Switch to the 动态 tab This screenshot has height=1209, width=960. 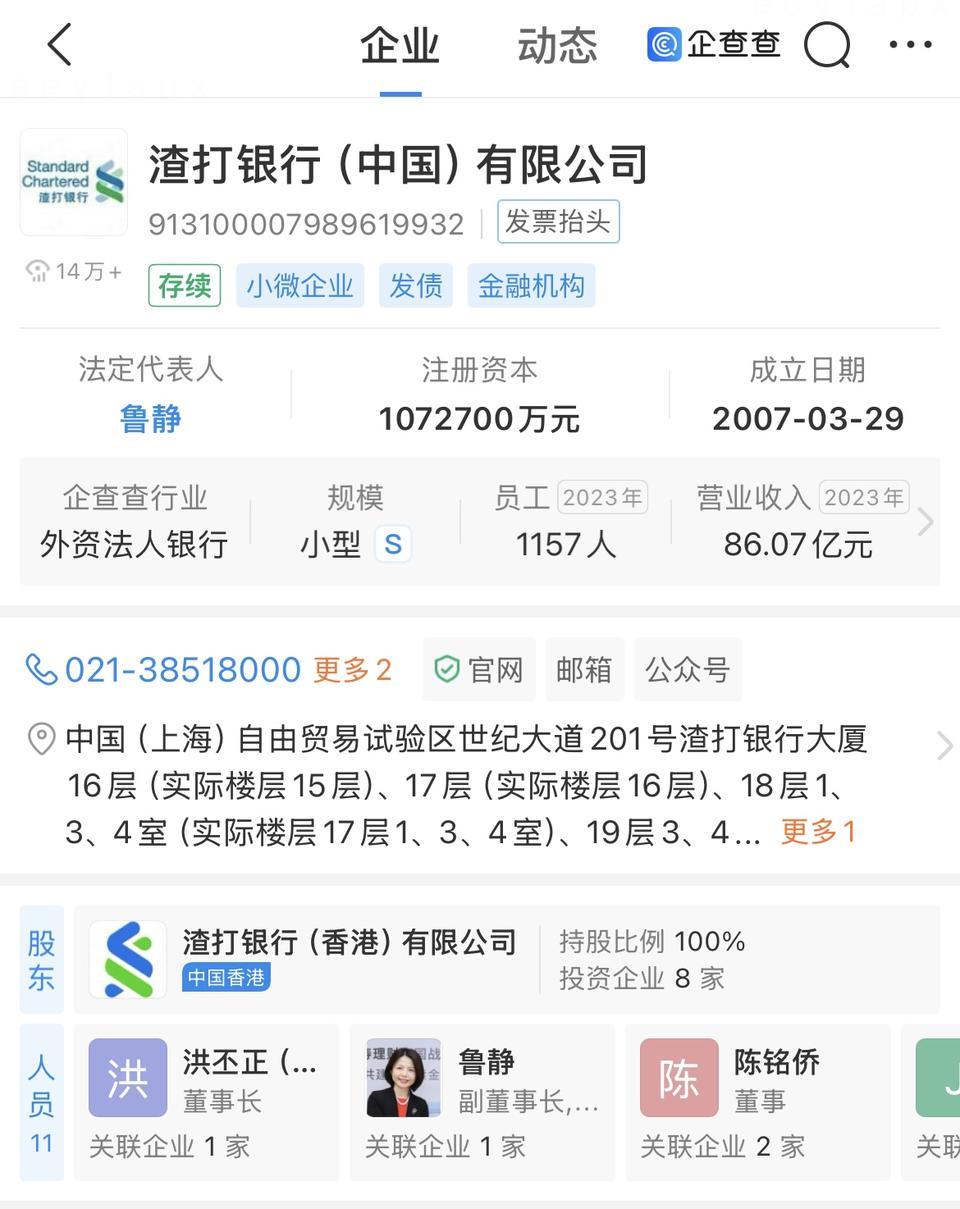click(x=557, y=46)
